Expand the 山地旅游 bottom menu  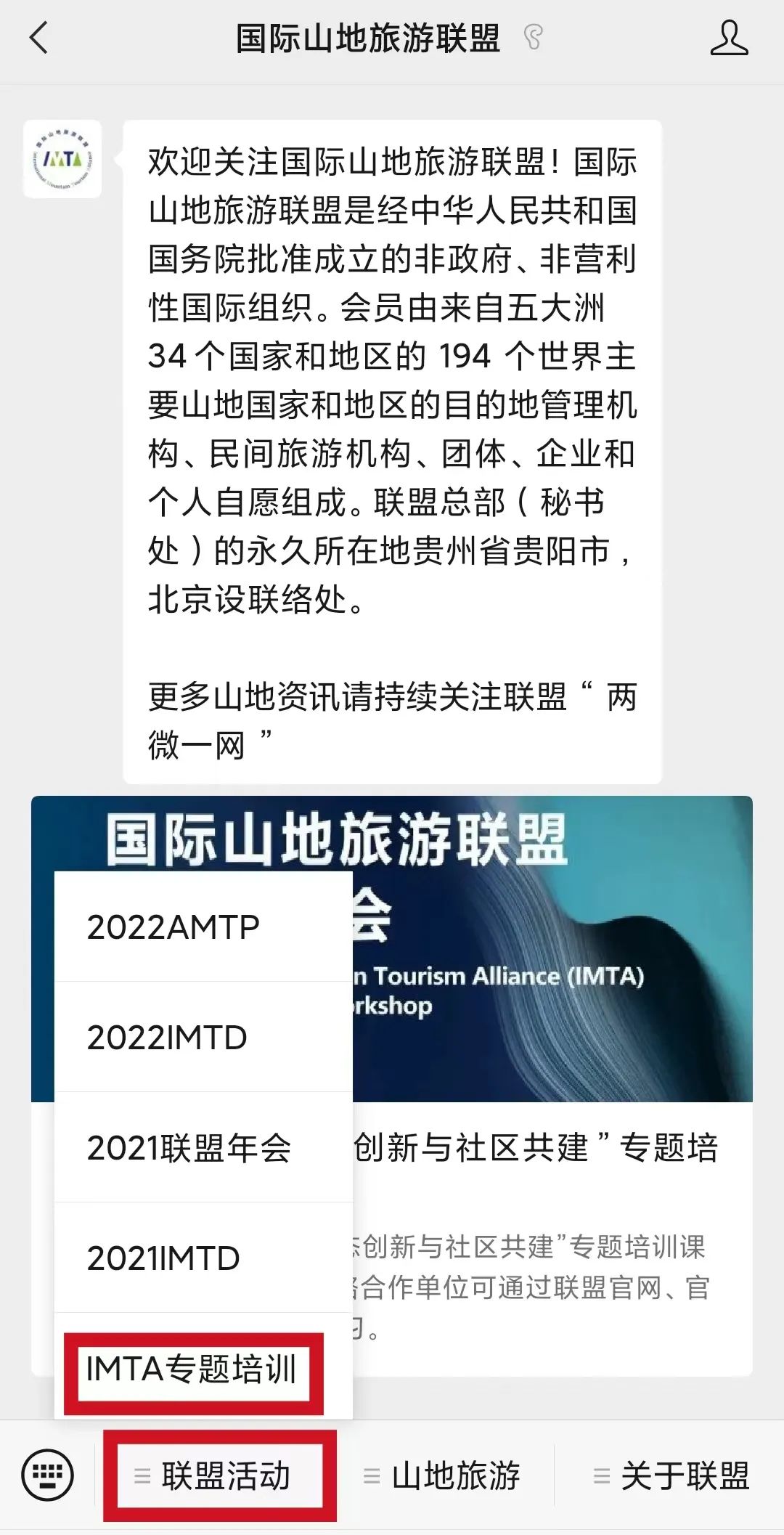click(444, 1475)
